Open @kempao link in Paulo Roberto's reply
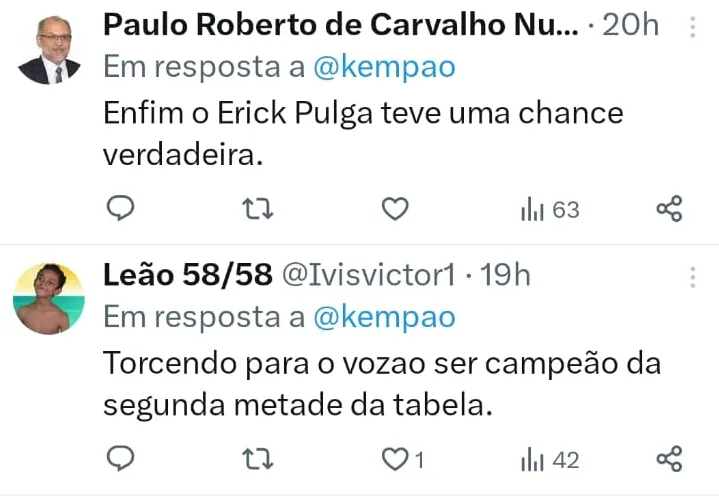719x499 pixels. [x=384, y=67]
